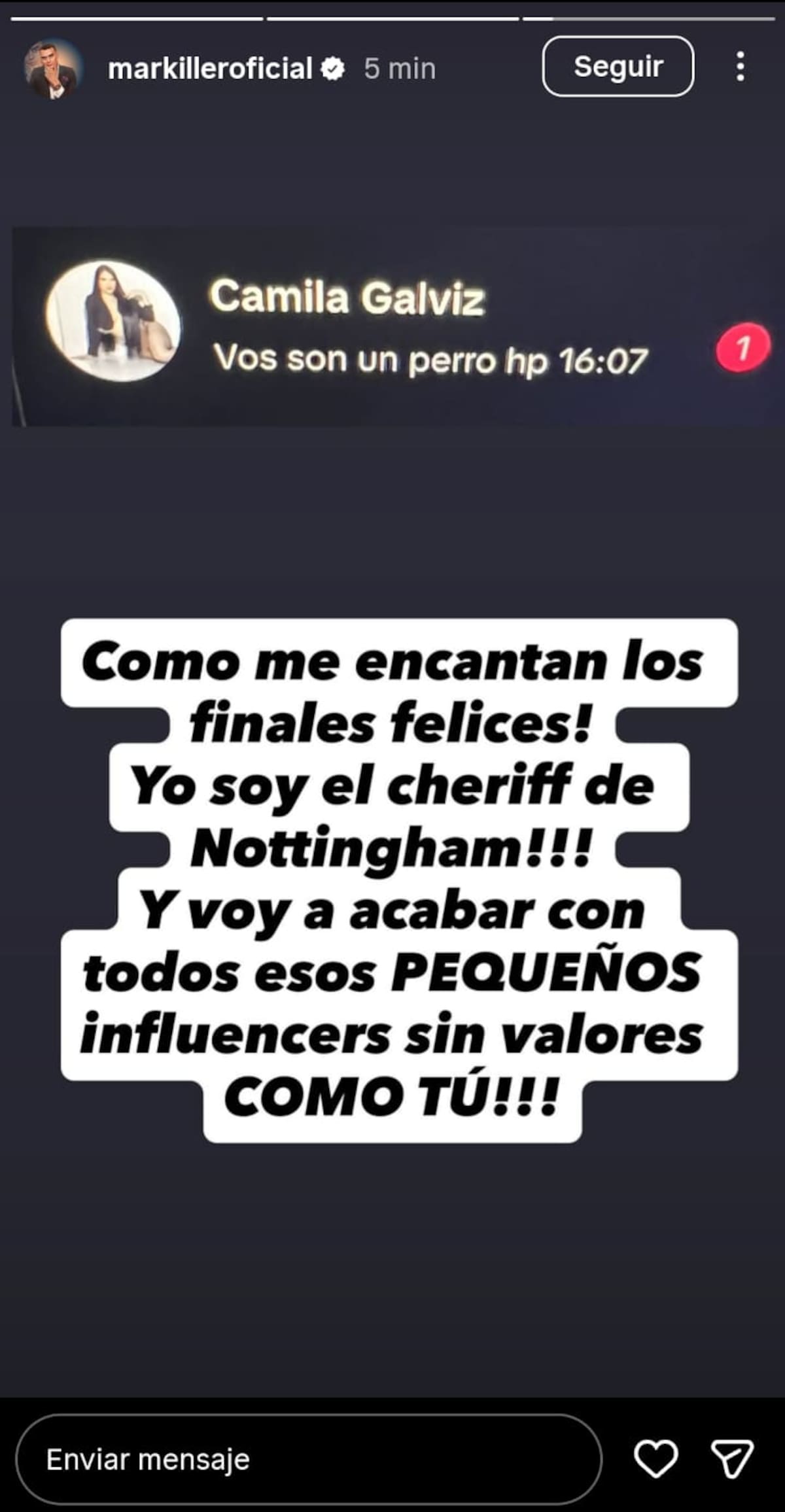Like this story with the heart
The image size is (785, 1512).
[x=655, y=1459]
